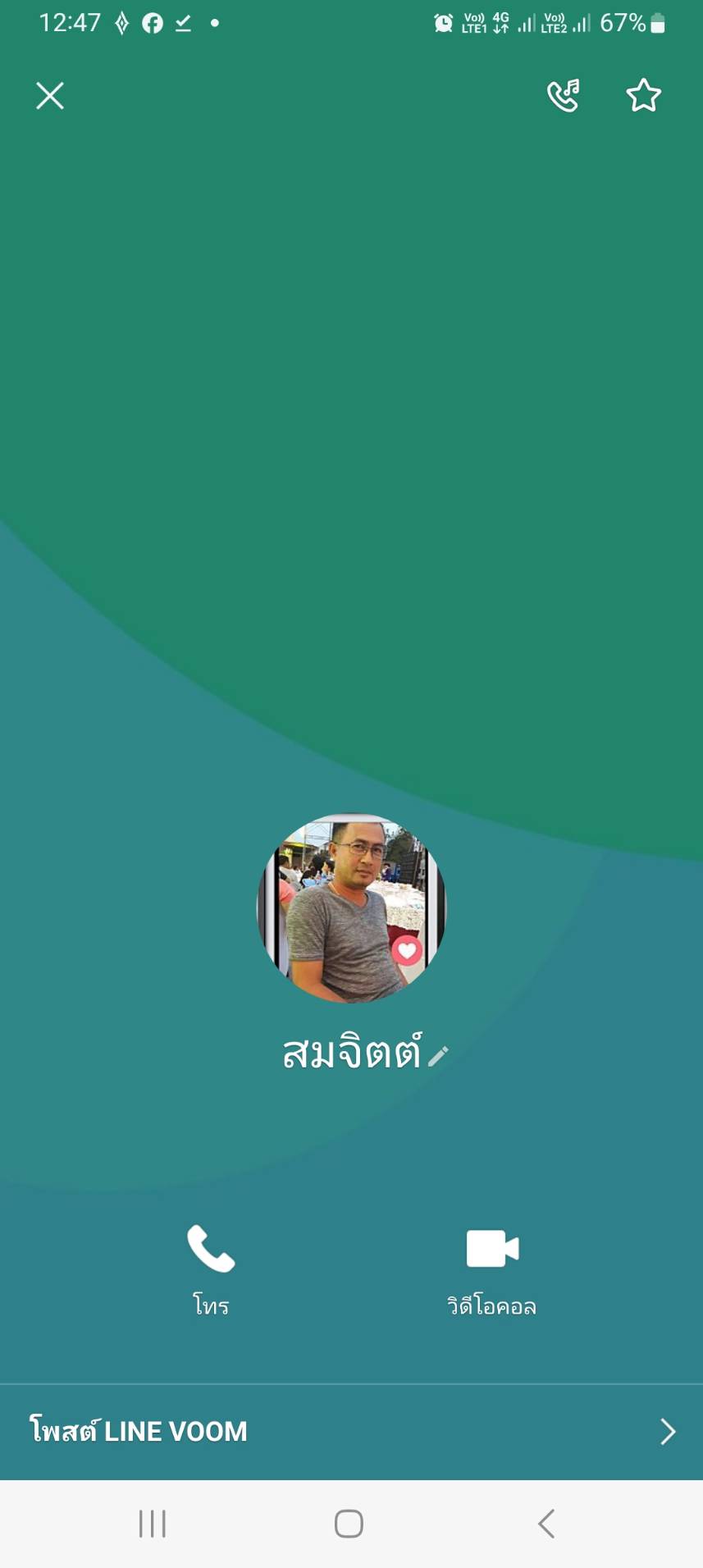Image resolution: width=703 pixels, height=1568 pixels.
Task: Add สมจิตต์ to favorites with star
Action: 644,96
